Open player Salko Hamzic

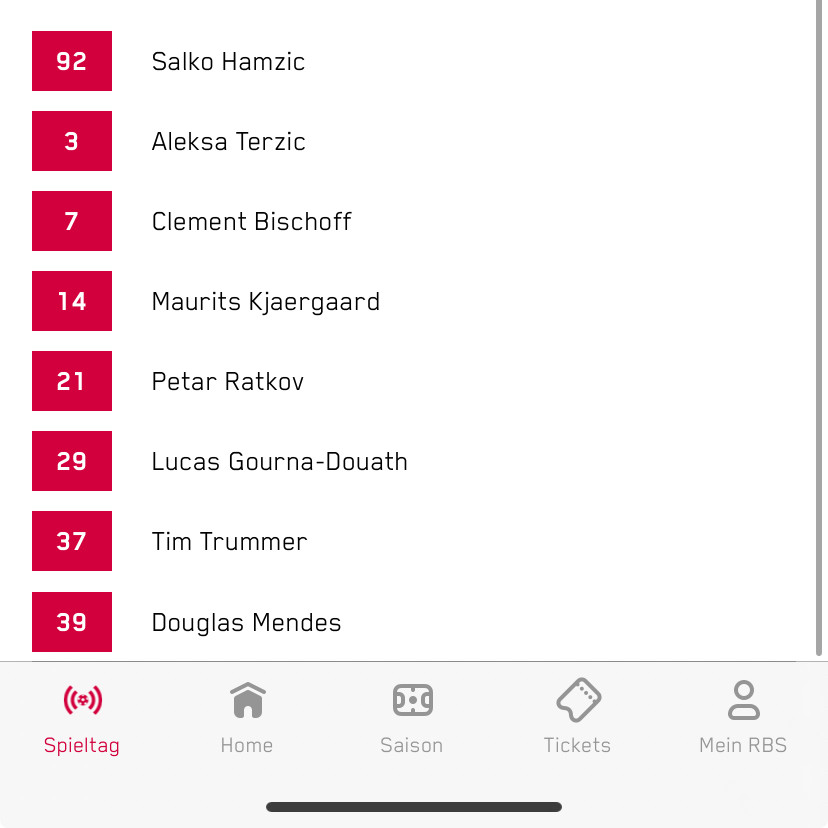[228, 62]
